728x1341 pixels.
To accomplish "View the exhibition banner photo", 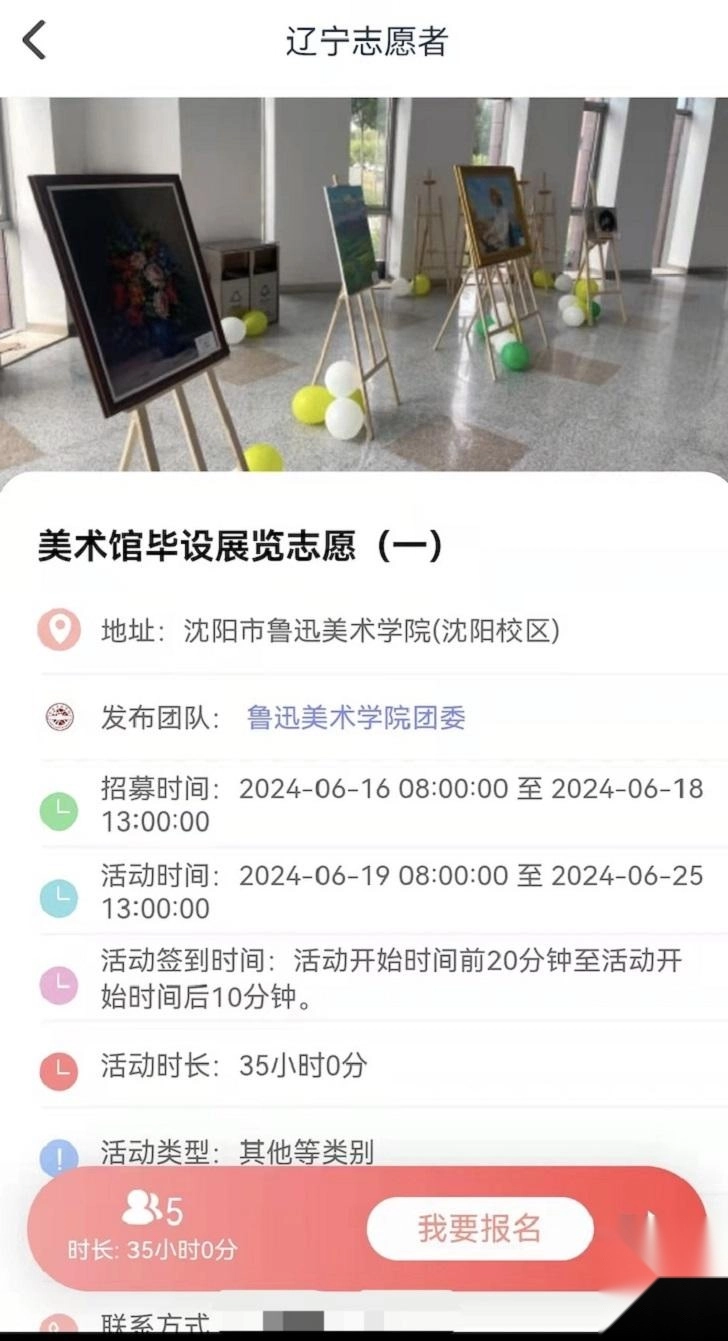I will point(364,284).
